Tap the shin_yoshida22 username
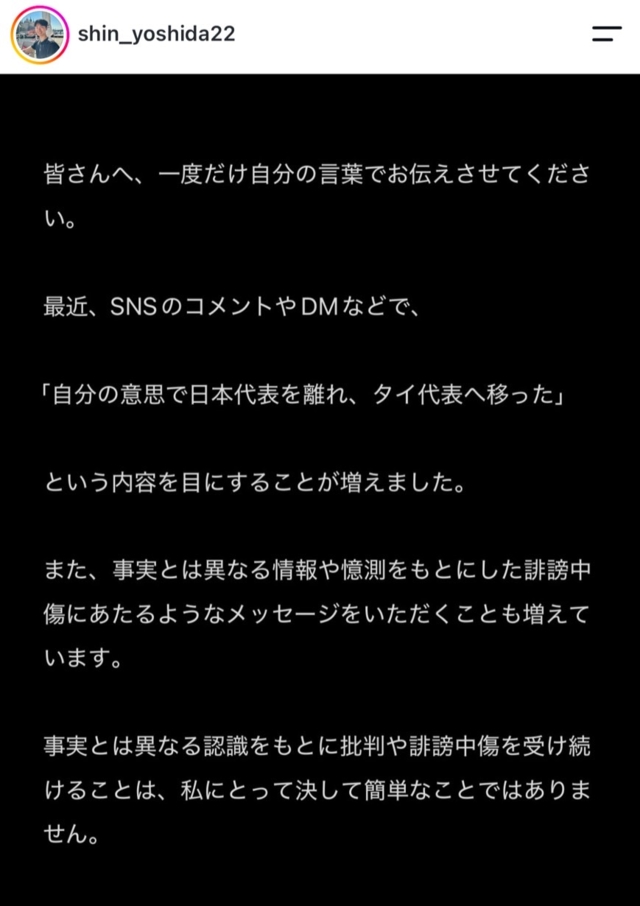The height and width of the screenshot is (906, 640). [x=156, y=35]
